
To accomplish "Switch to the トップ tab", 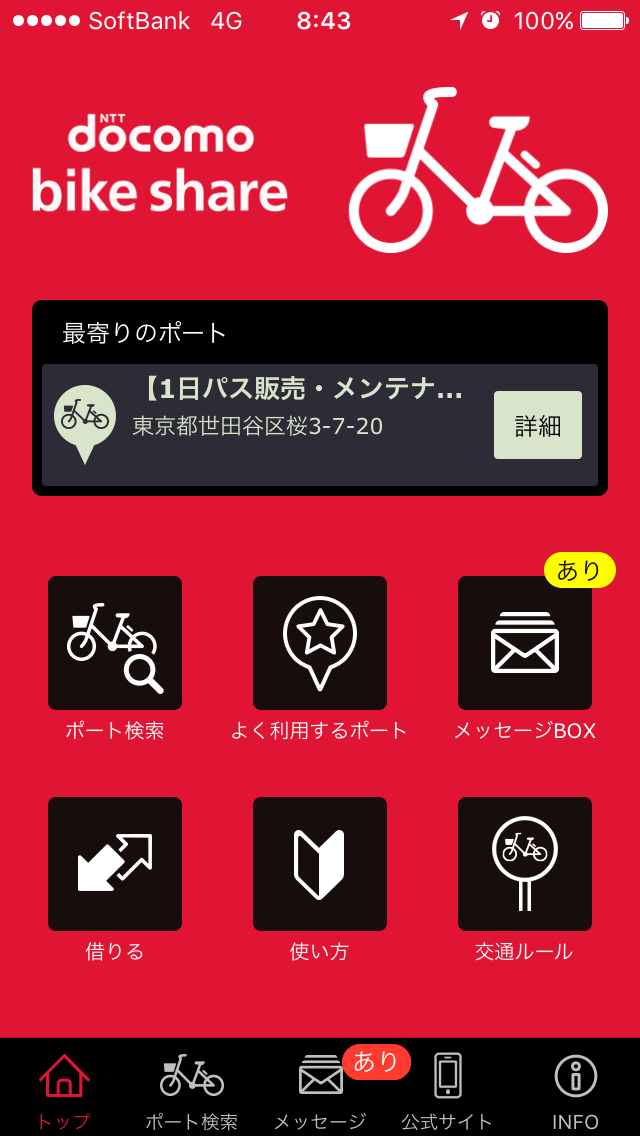I will coord(64,1088).
